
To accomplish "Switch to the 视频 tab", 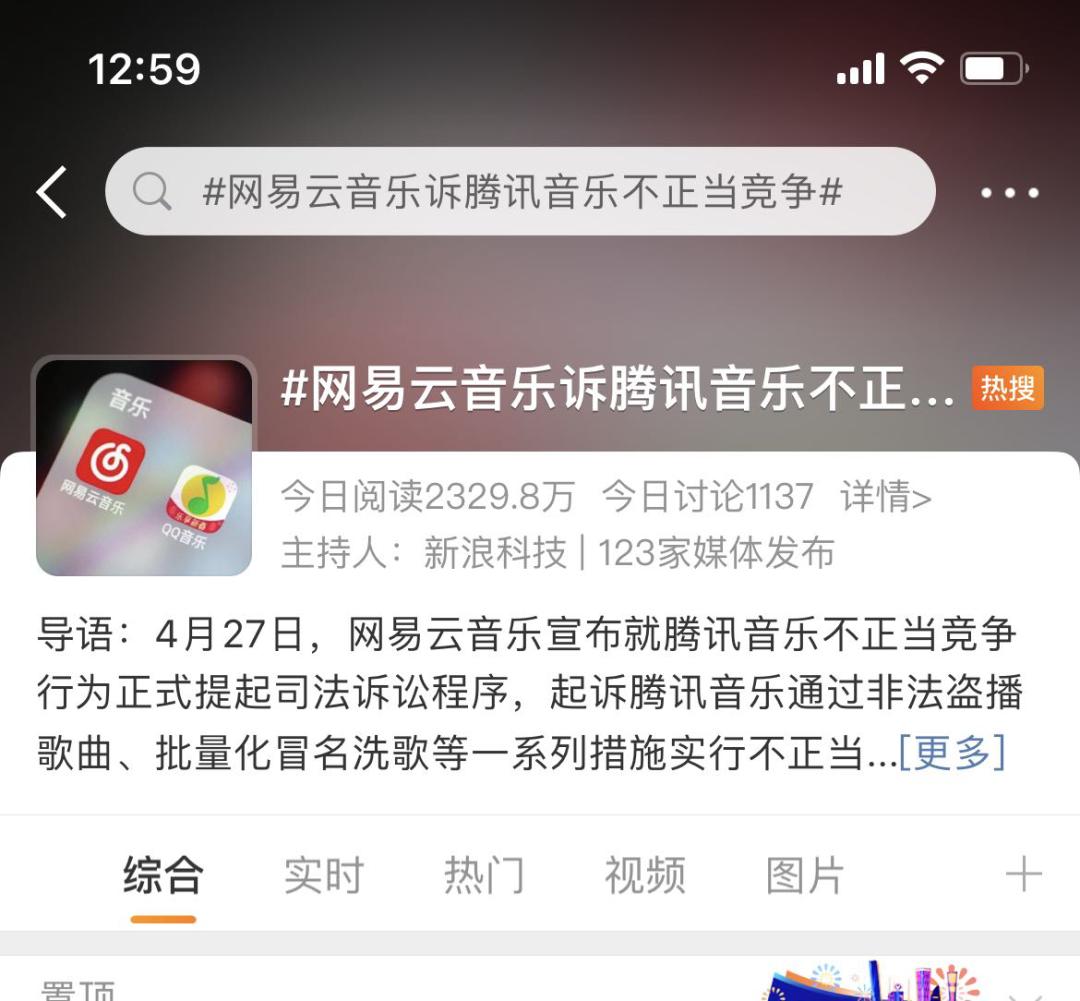I will point(645,876).
